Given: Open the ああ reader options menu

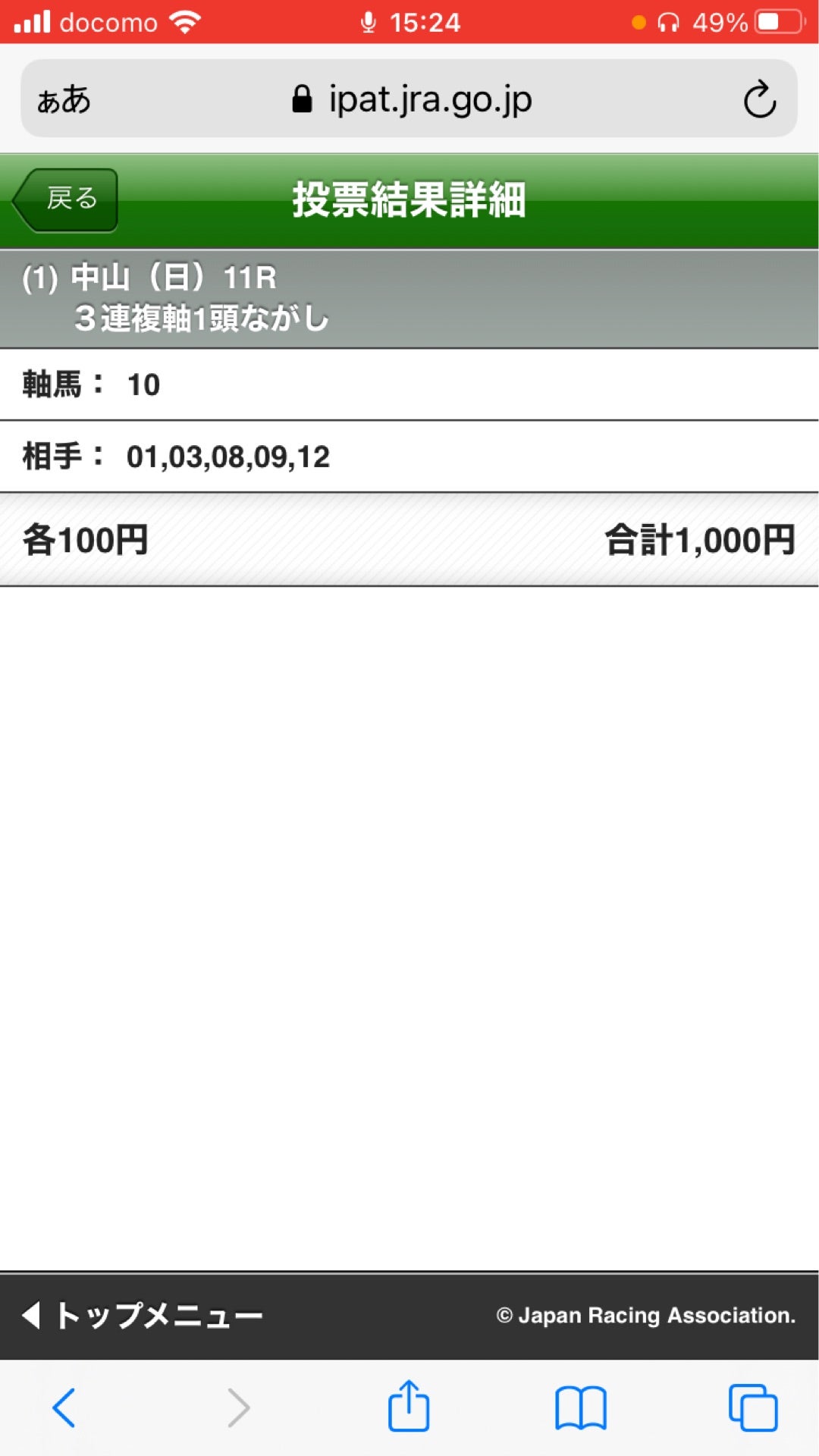Looking at the screenshot, I should pos(64,99).
